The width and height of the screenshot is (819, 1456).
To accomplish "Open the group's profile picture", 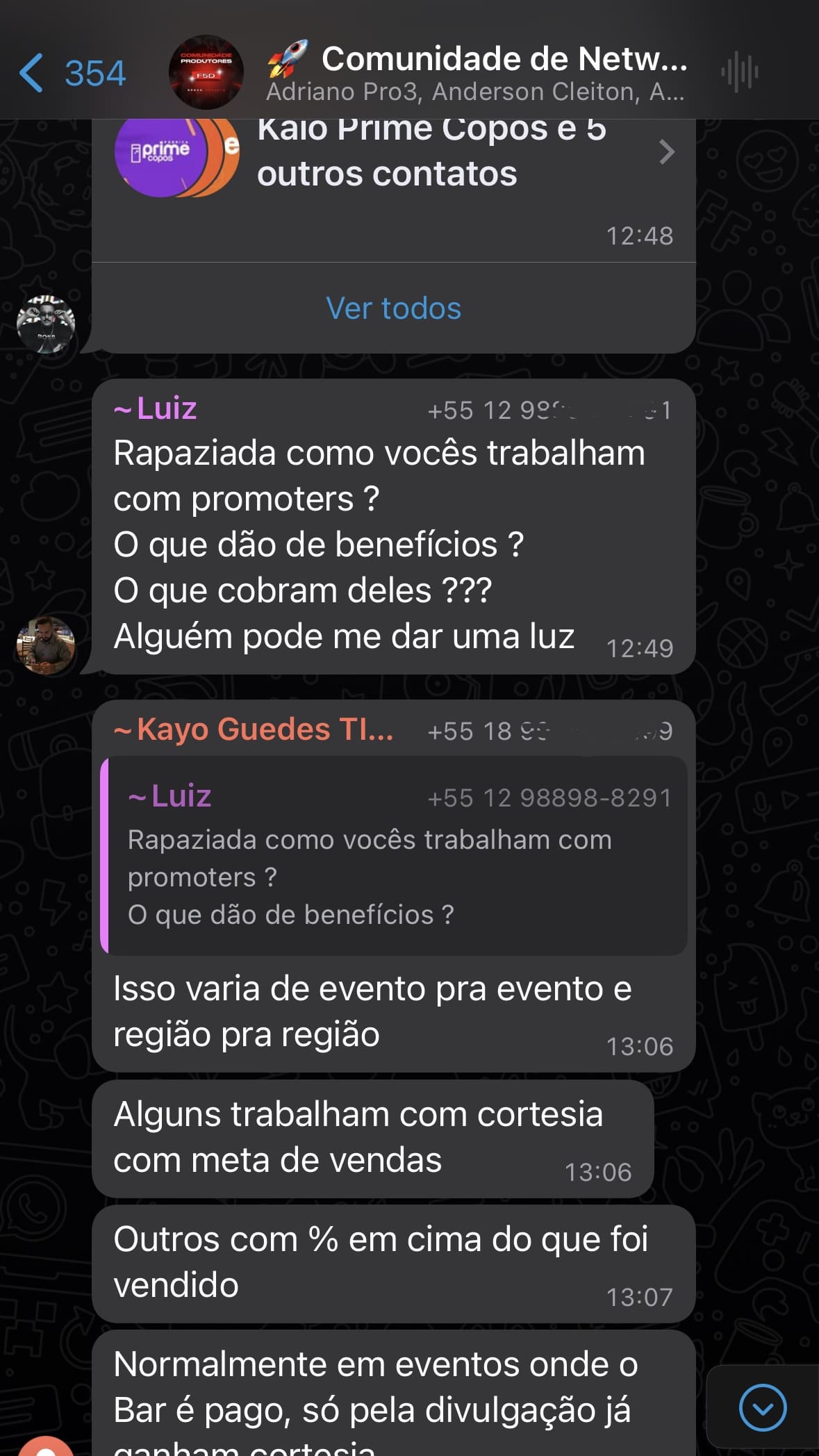I will click(x=206, y=73).
